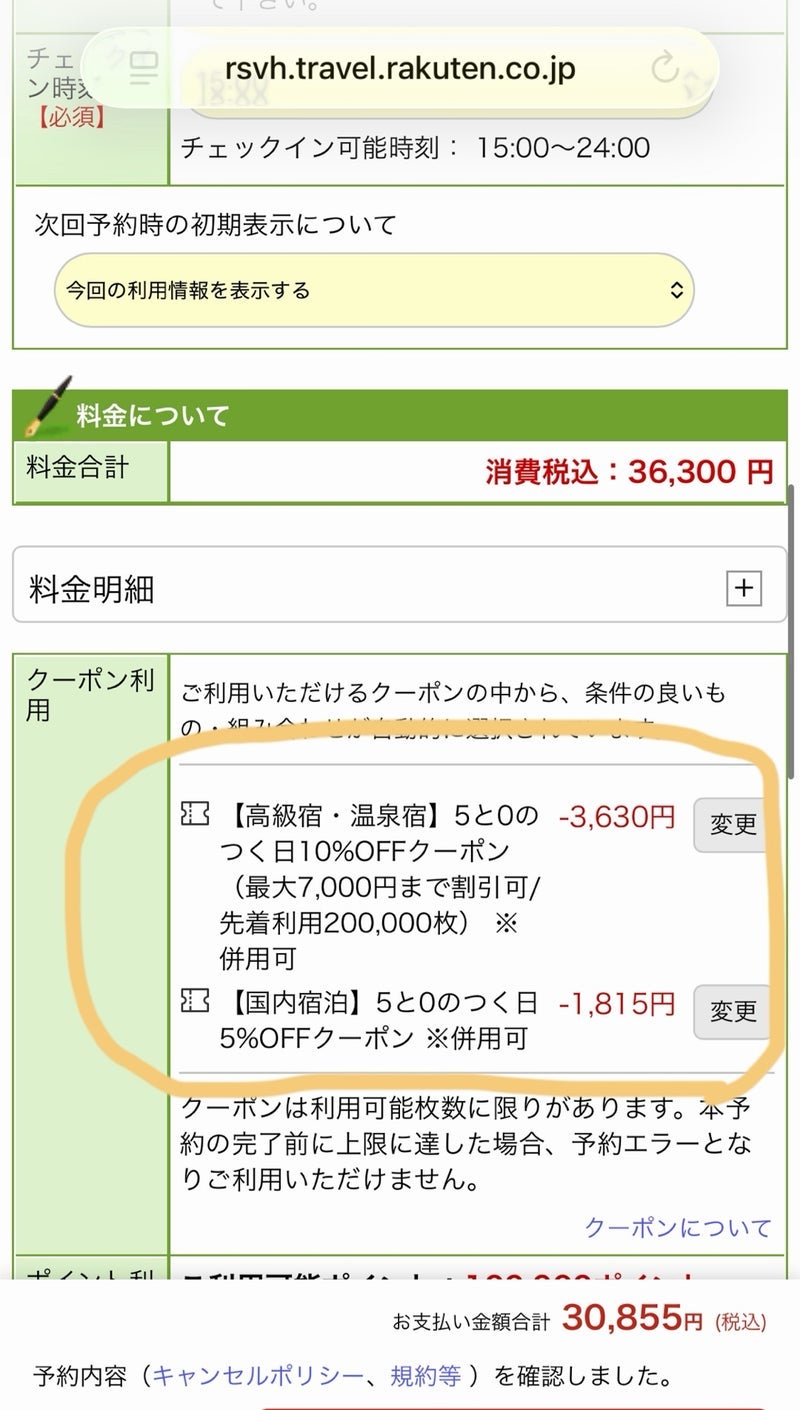The image size is (800, 1410).
Task: Expand the 料金明細 section
Action: tap(742, 589)
